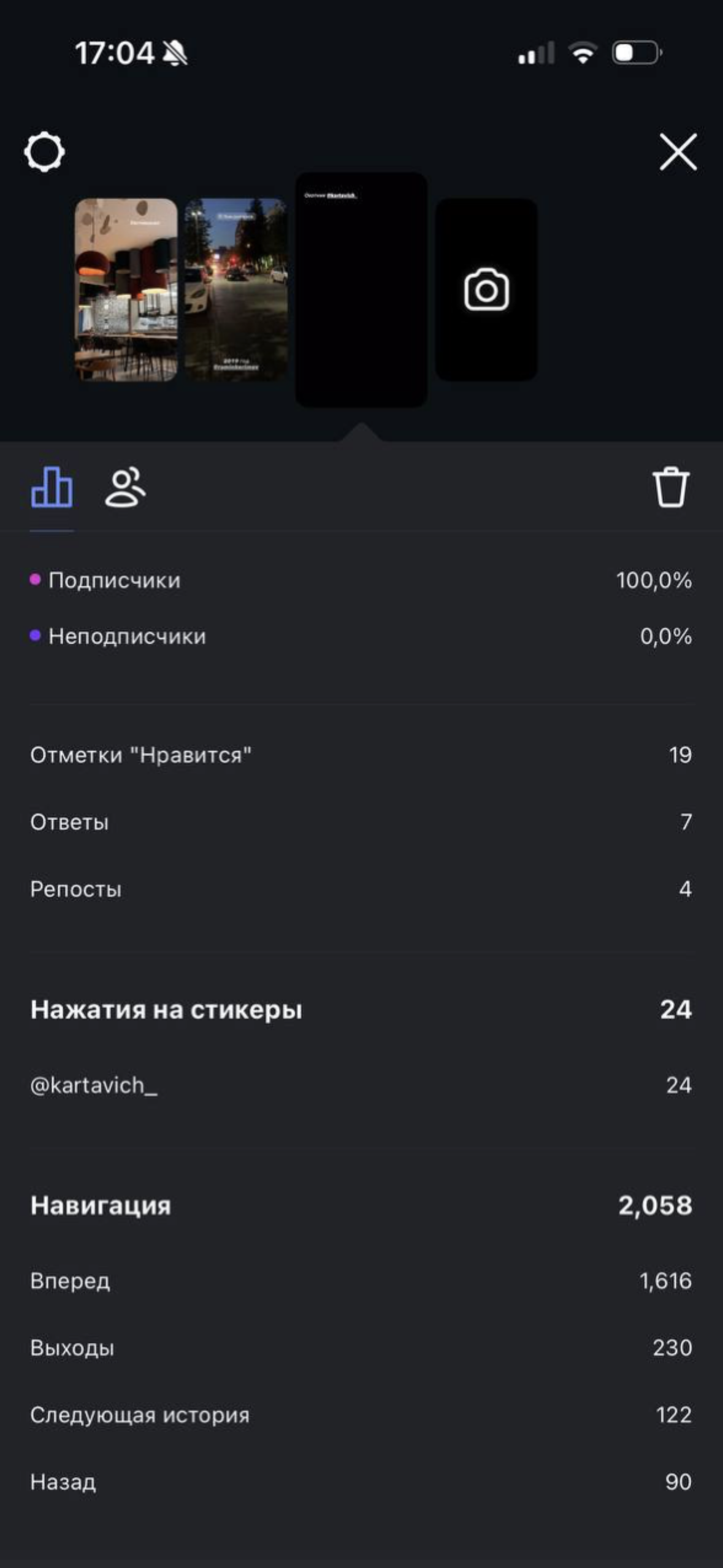Select the cafe interior story thumbnail
Viewport: 723px width, 1568px height.
(x=126, y=290)
